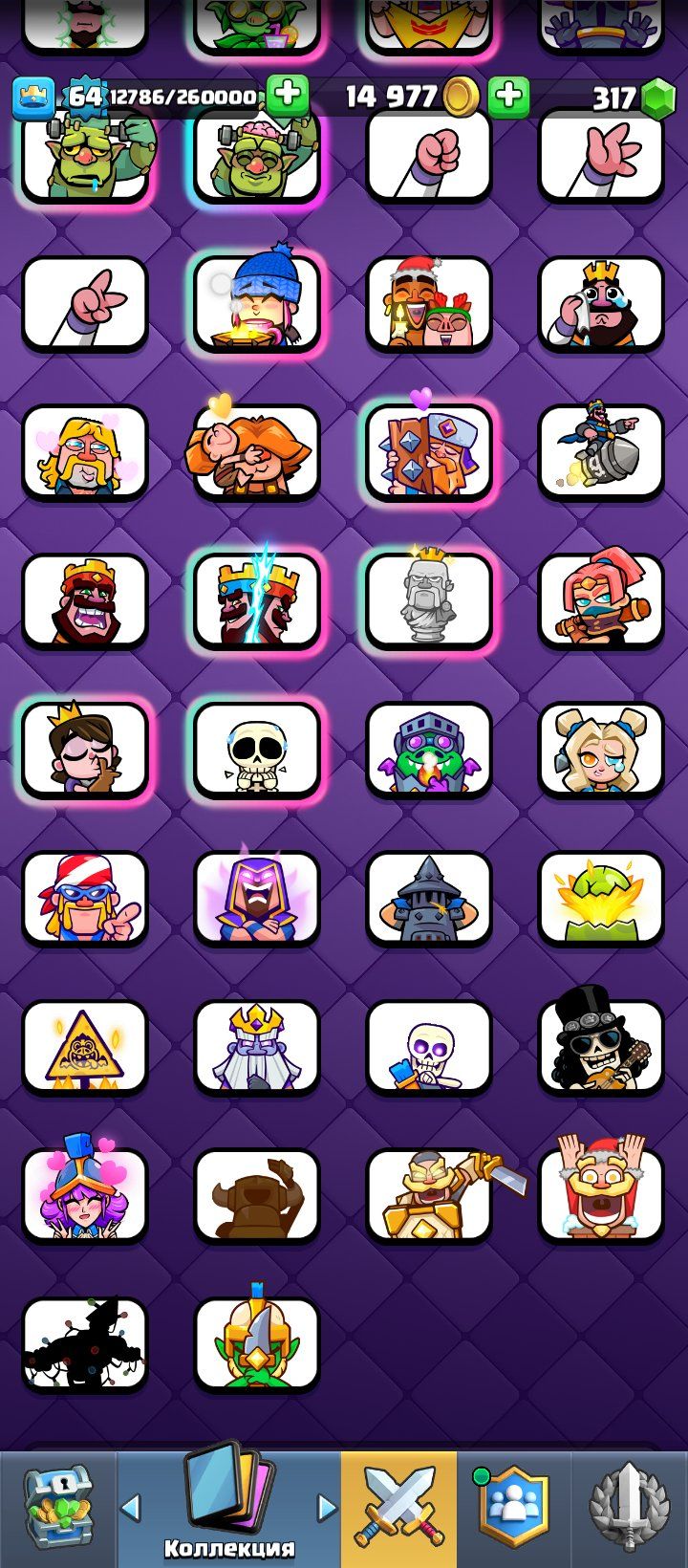This screenshot has height=1568, width=688.
Task: Add gold with the green plus button
Action: click(x=509, y=96)
